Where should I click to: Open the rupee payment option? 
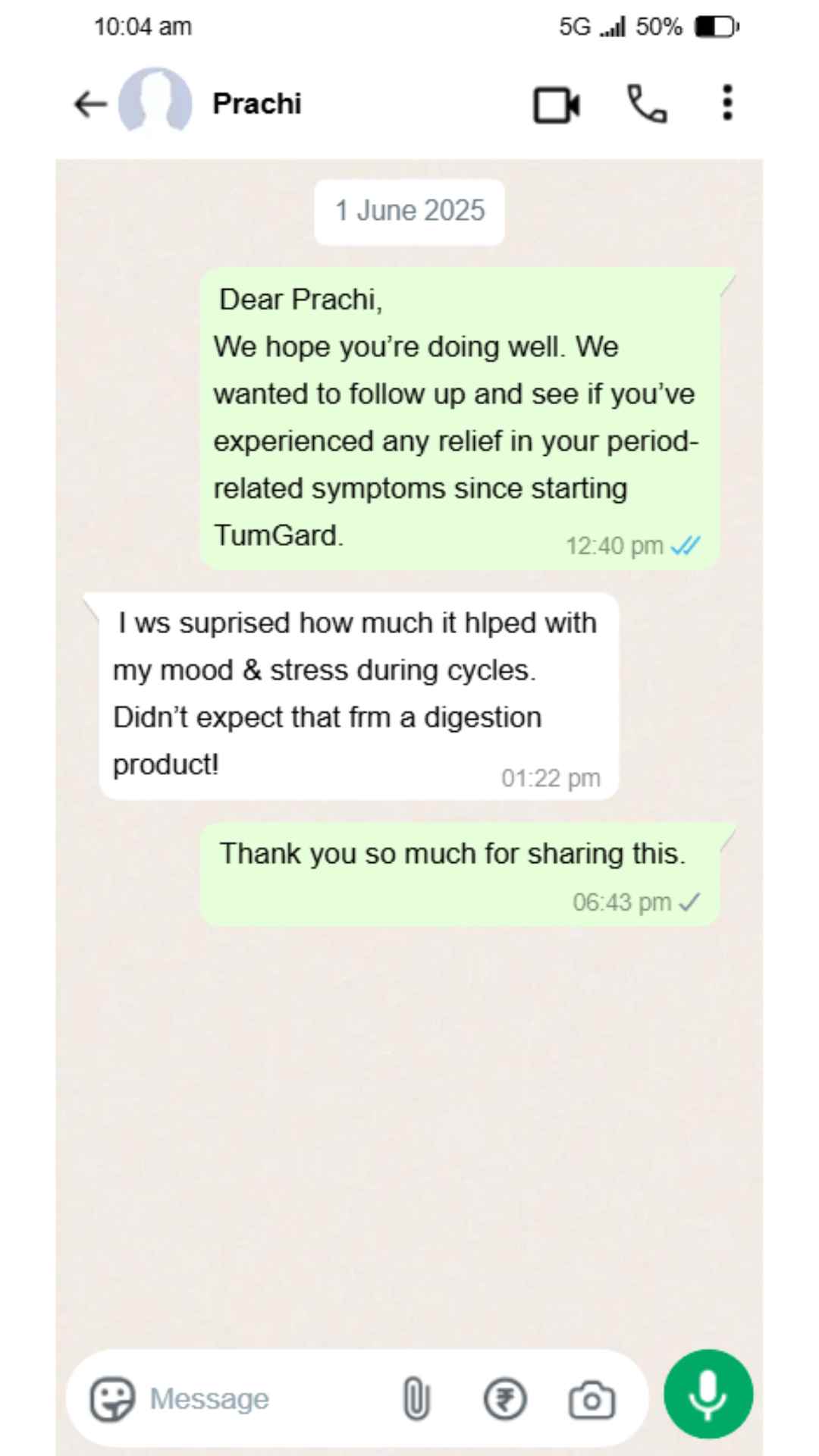[x=505, y=1399]
